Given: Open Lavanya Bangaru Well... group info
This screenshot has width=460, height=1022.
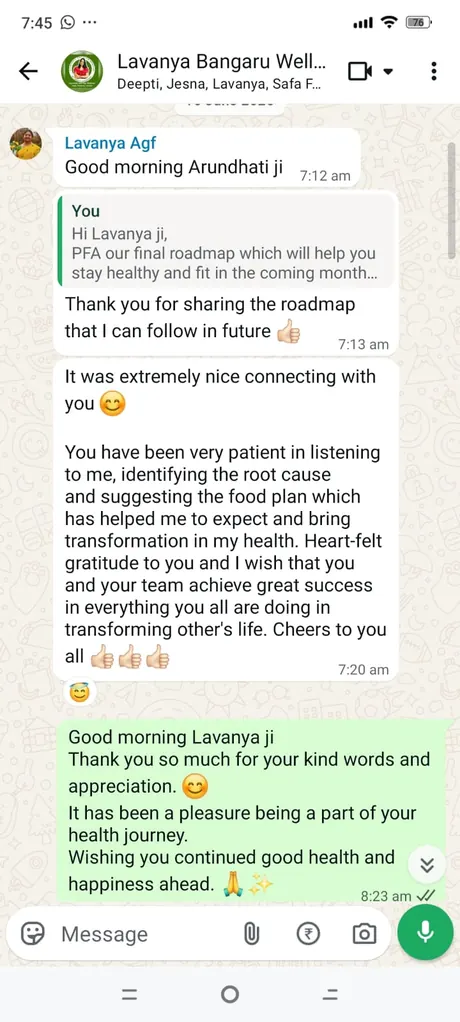Looking at the screenshot, I should (x=222, y=71).
